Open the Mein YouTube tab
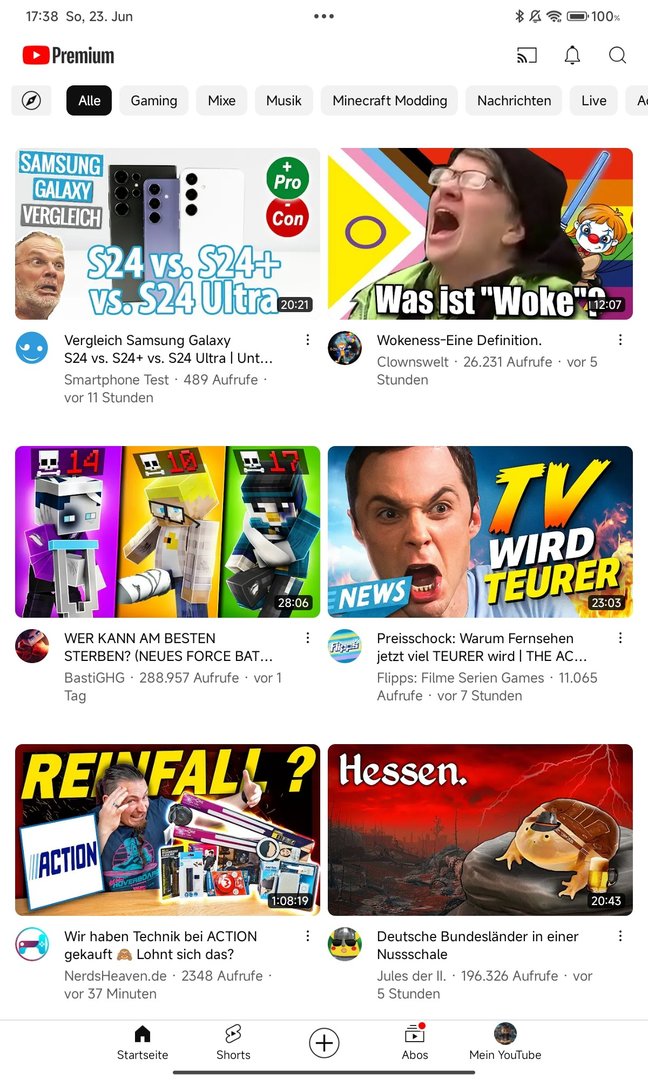Image resolution: width=648 pixels, height=1080 pixels. click(x=505, y=1042)
